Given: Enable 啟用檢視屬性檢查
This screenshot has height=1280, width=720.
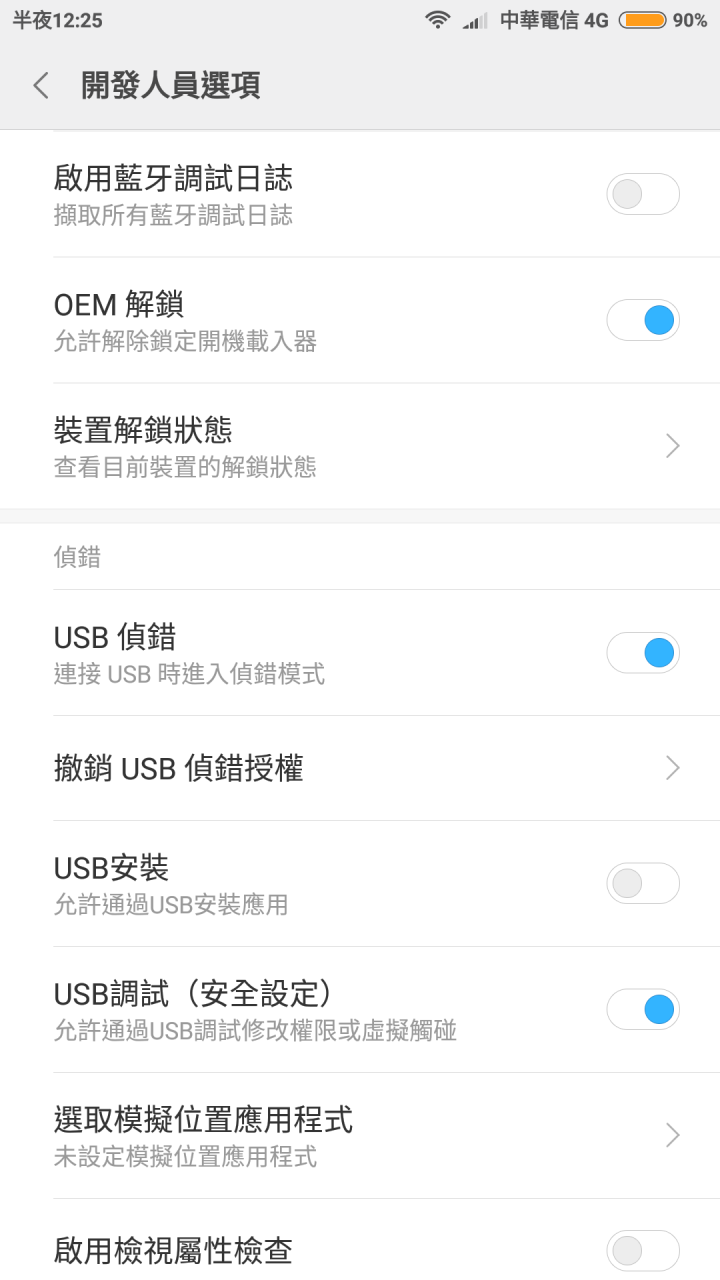Looking at the screenshot, I should coord(643,1251).
